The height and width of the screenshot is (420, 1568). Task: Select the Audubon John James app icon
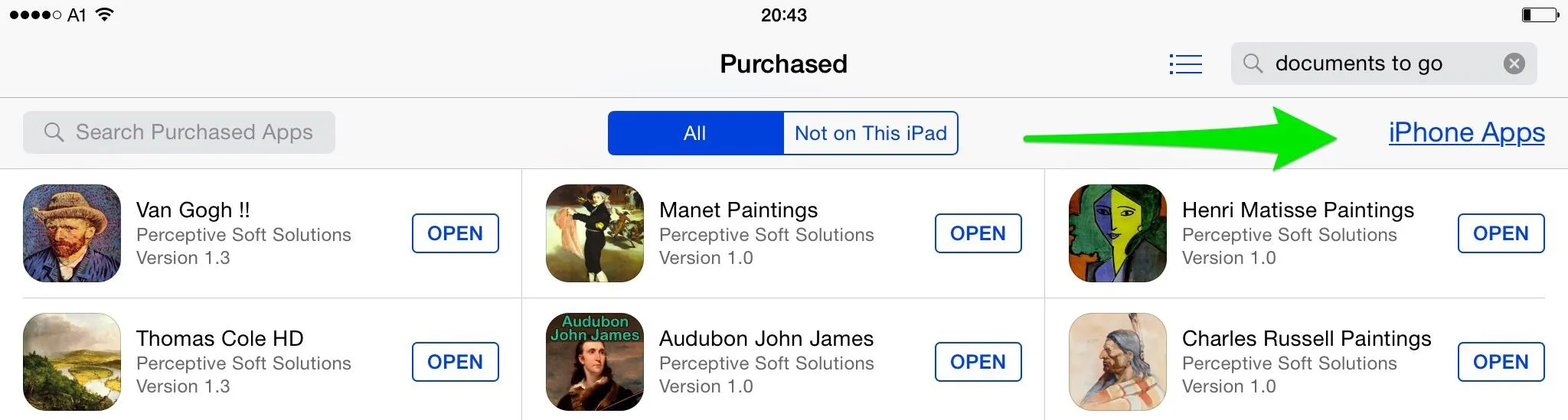coord(594,362)
